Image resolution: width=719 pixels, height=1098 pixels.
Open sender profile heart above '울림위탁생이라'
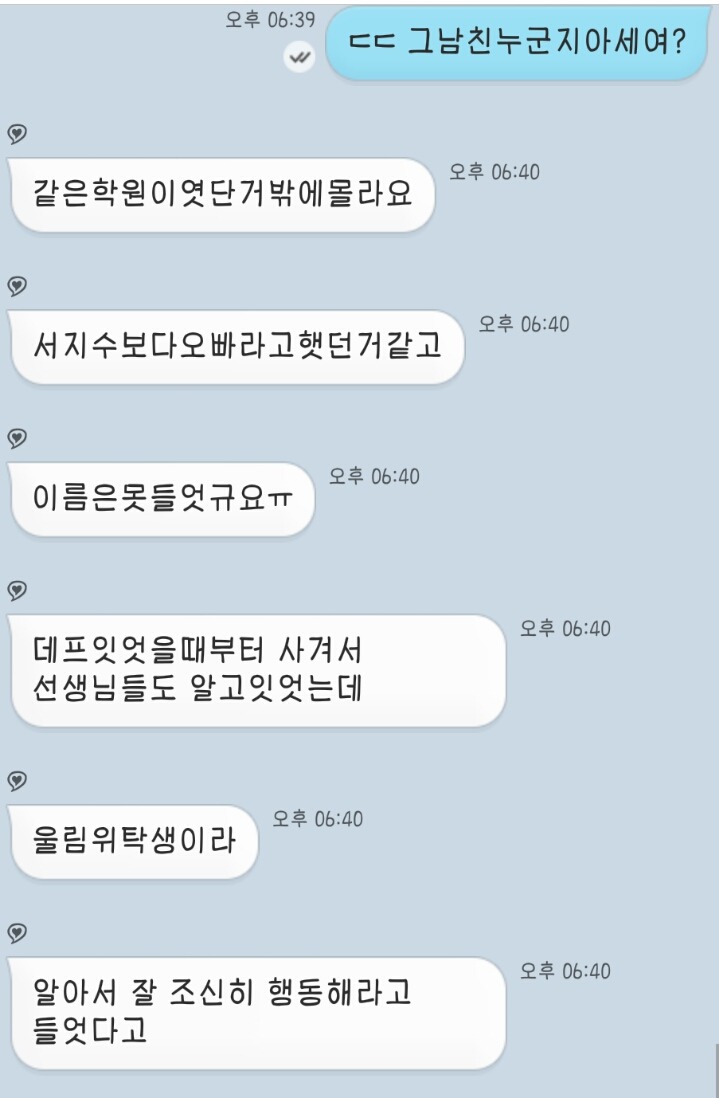tap(16, 779)
